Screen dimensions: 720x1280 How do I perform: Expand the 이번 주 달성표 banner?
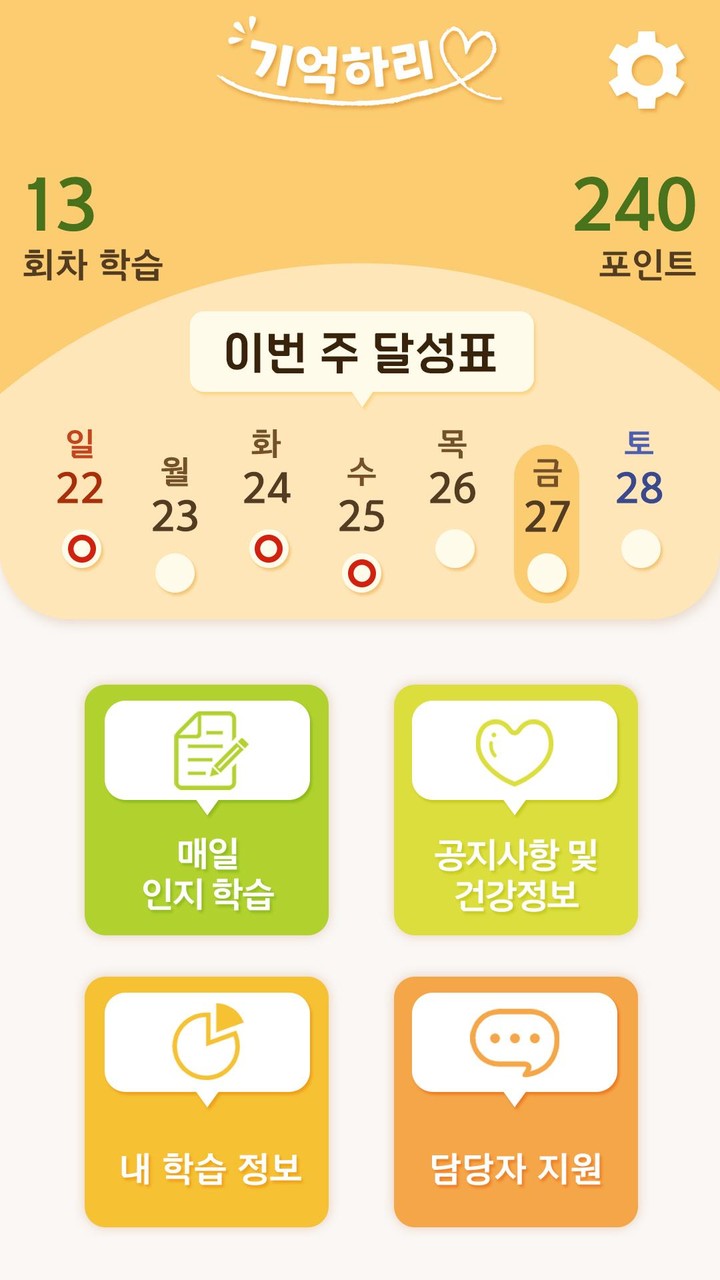click(360, 352)
